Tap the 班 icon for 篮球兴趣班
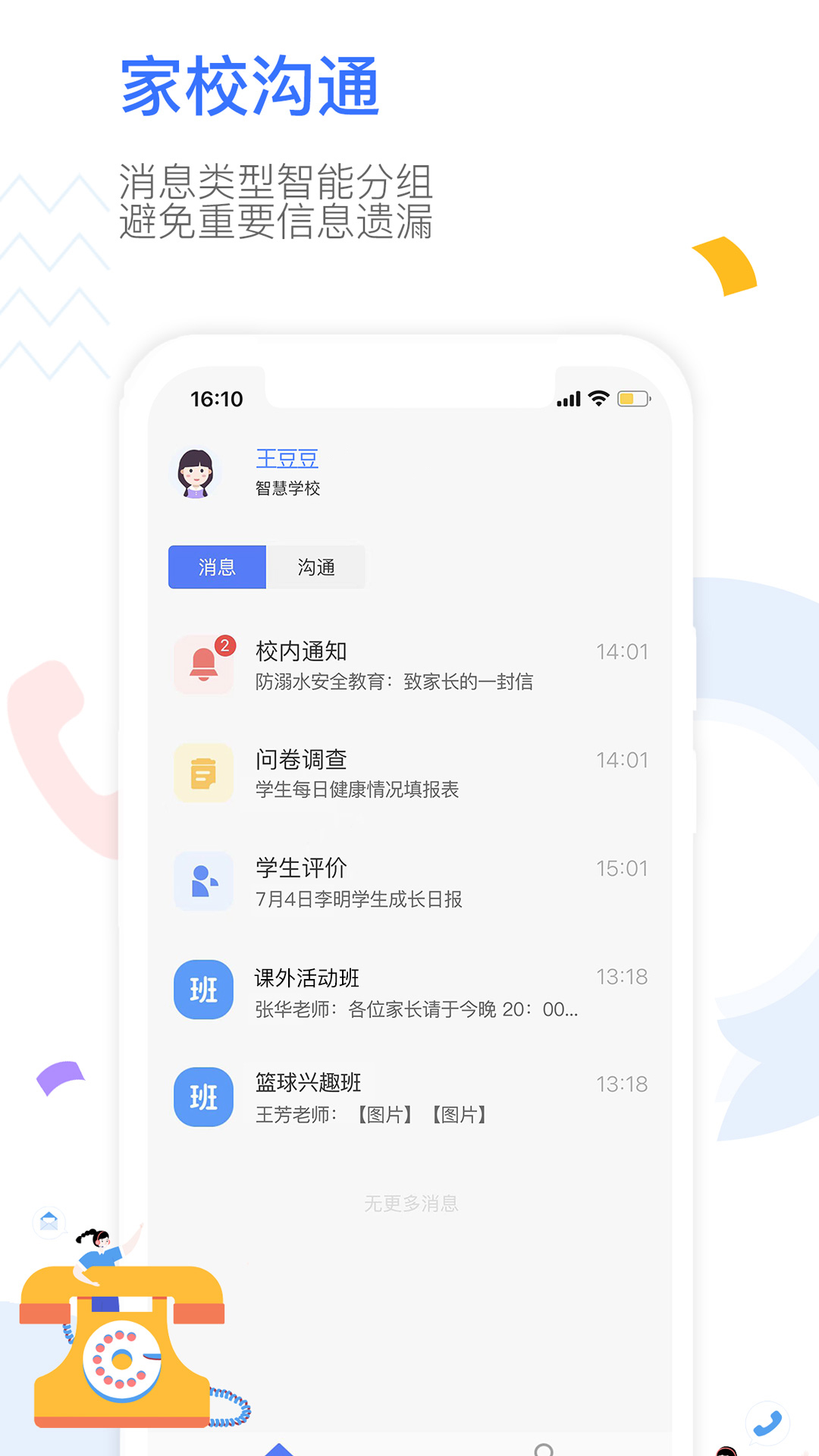The width and height of the screenshot is (819, 1456). 203,1098
